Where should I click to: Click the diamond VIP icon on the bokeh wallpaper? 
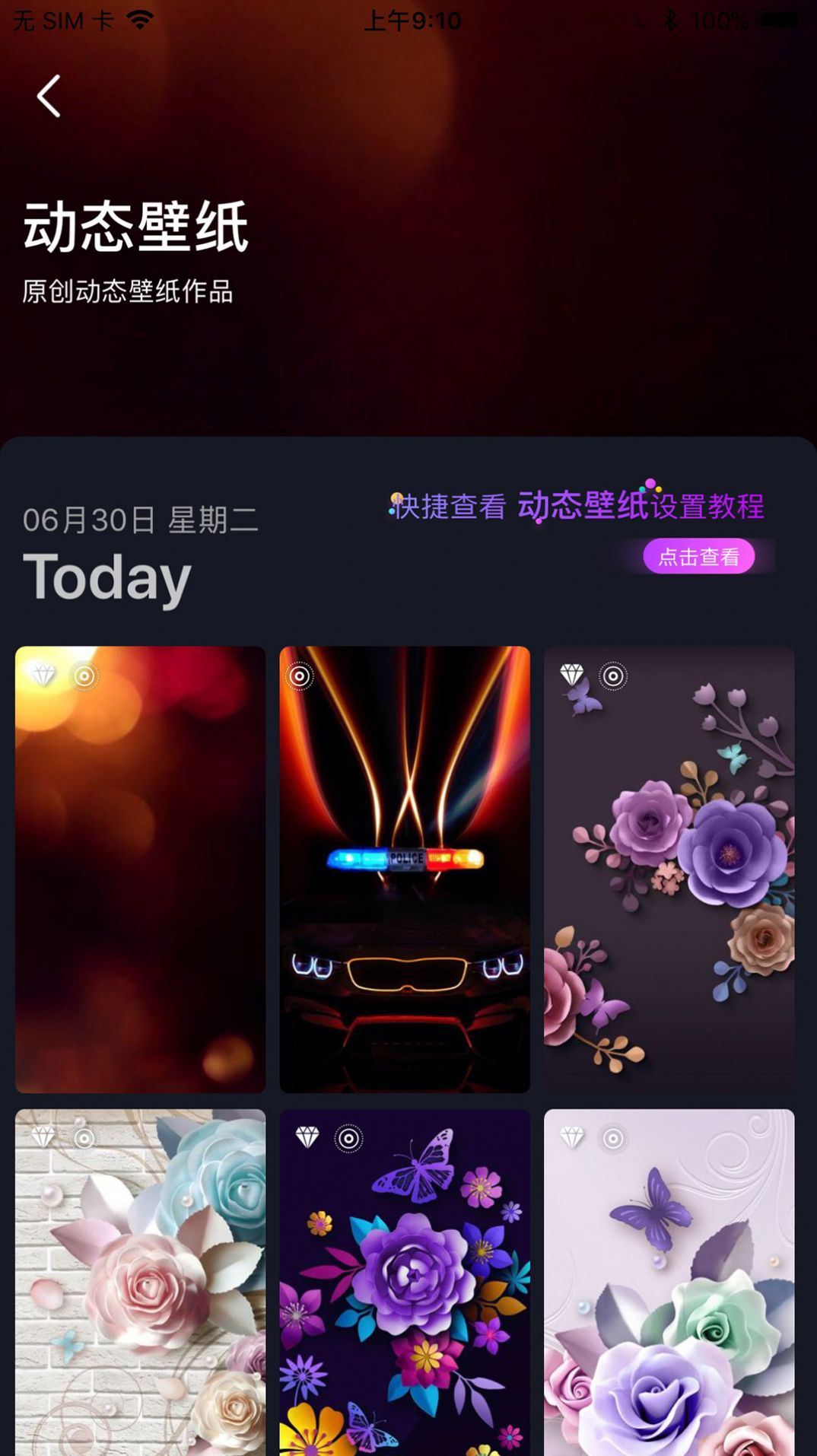(x=43, y=675)
